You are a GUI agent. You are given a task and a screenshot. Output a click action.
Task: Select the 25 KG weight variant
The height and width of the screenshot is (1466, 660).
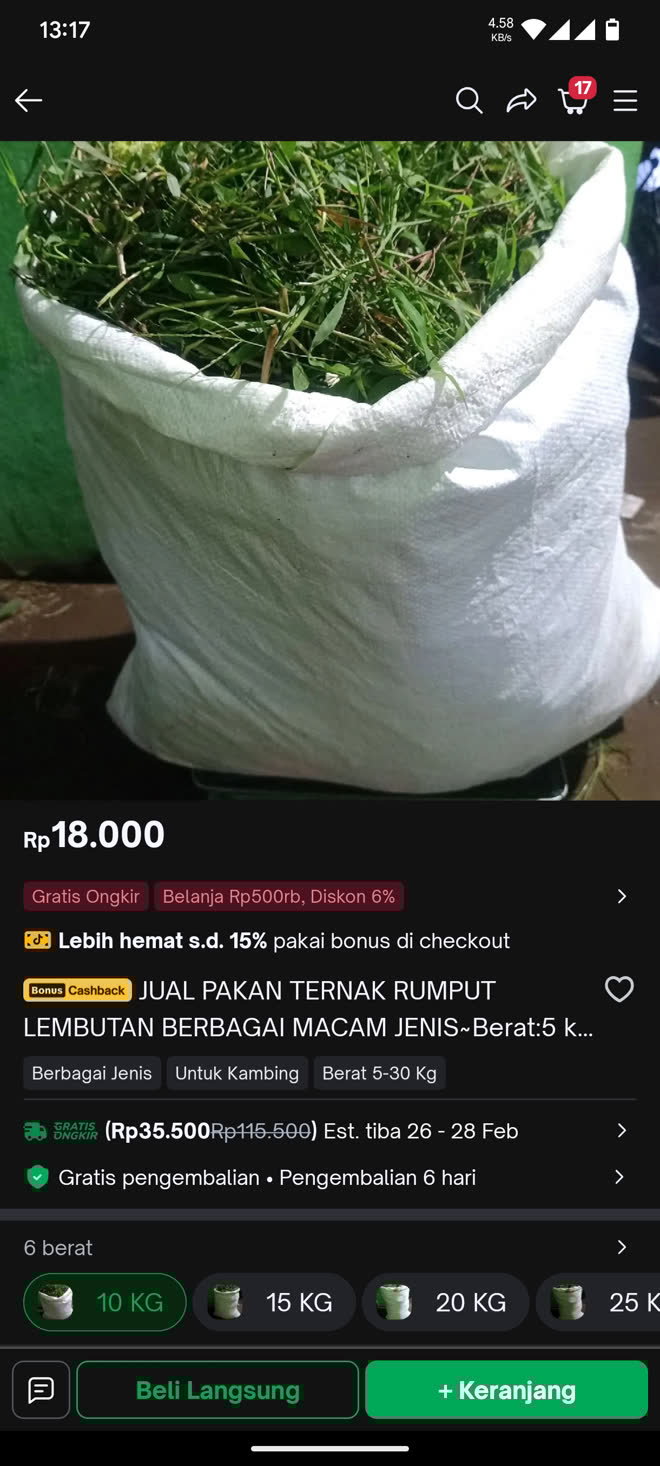(600, 1302)
